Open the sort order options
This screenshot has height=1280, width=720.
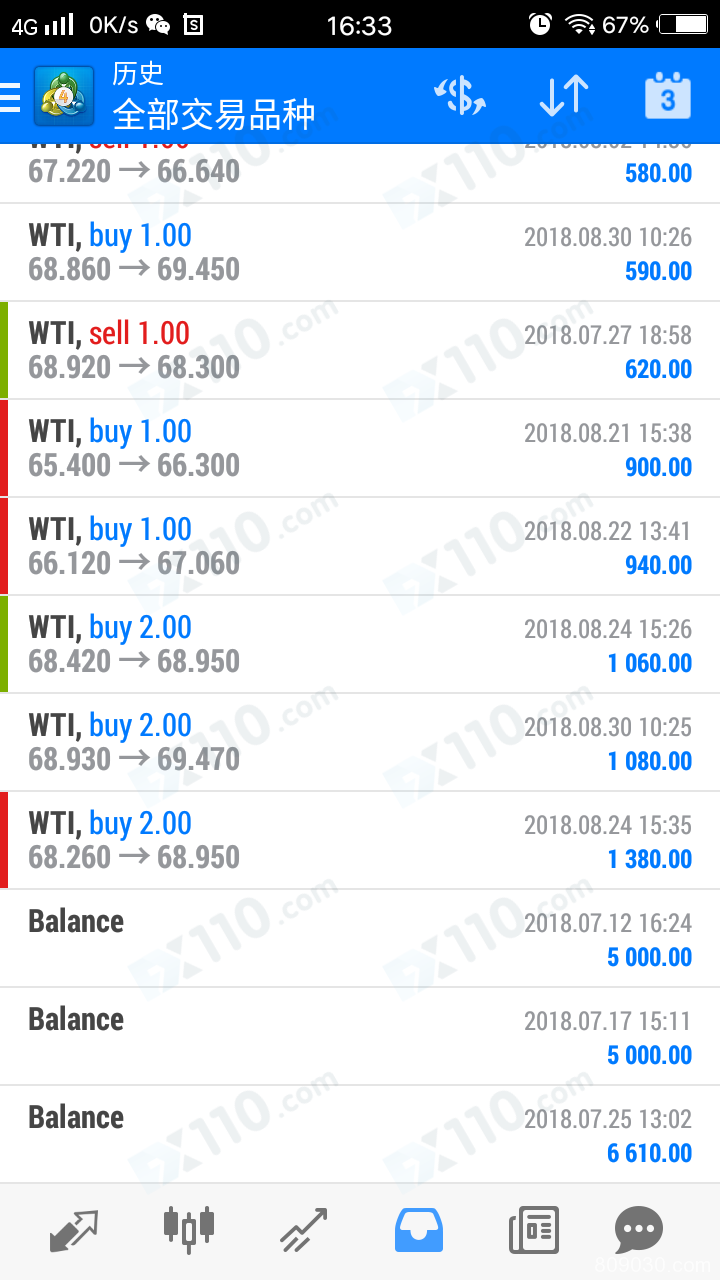coord(563,97)
